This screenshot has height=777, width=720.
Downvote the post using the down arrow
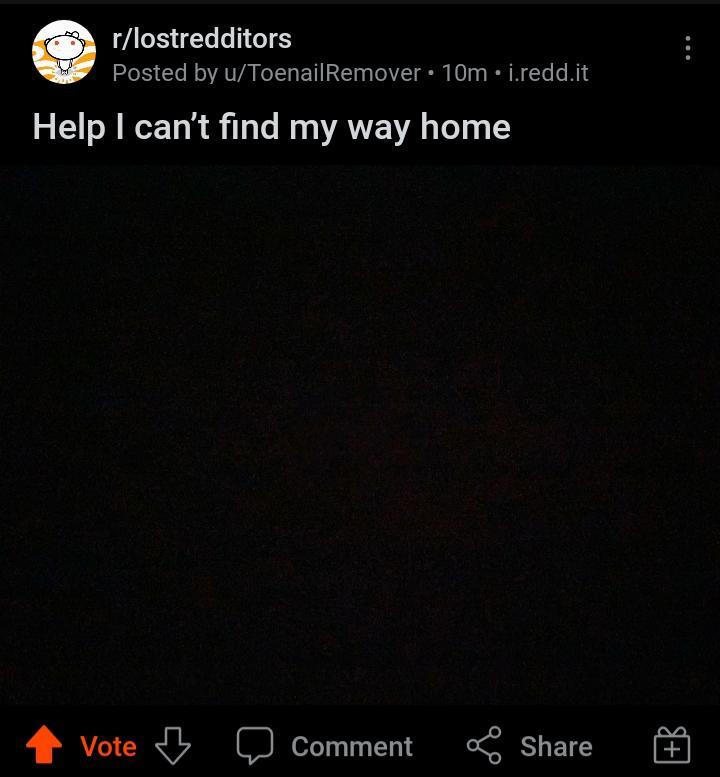pyautogui.click(x=174, y=746)
